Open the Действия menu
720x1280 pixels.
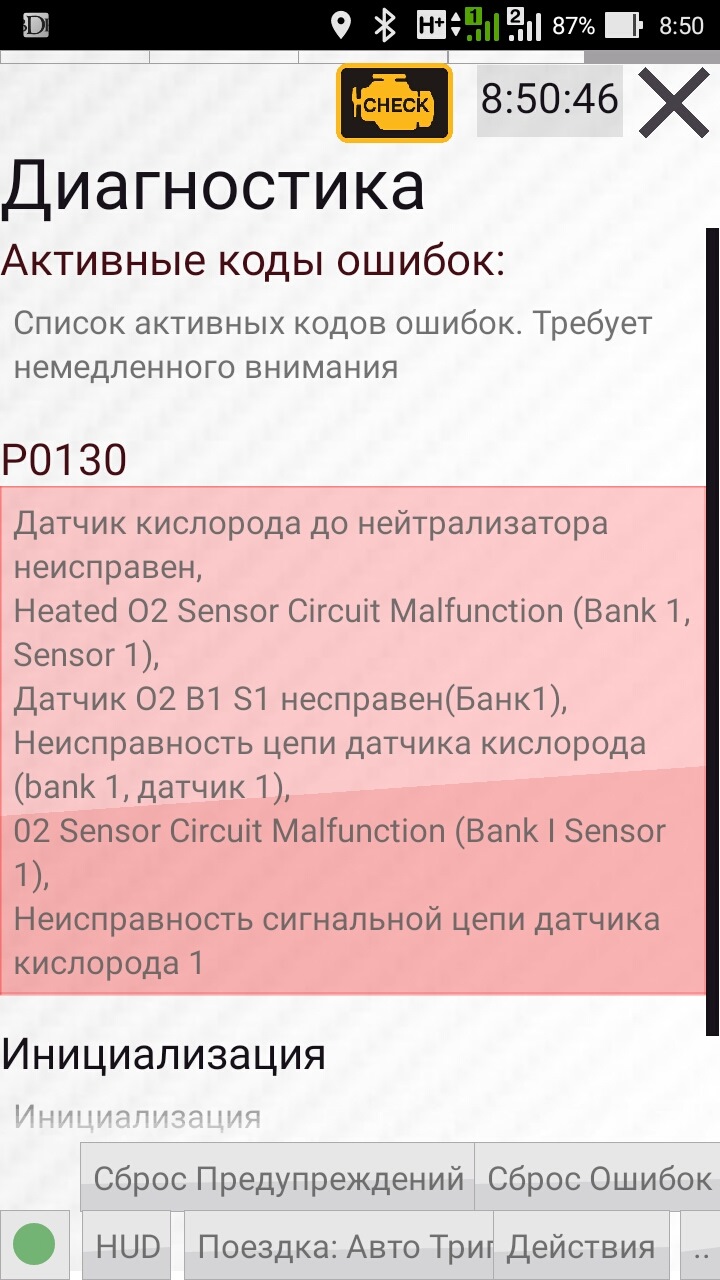pos(581,1246)
